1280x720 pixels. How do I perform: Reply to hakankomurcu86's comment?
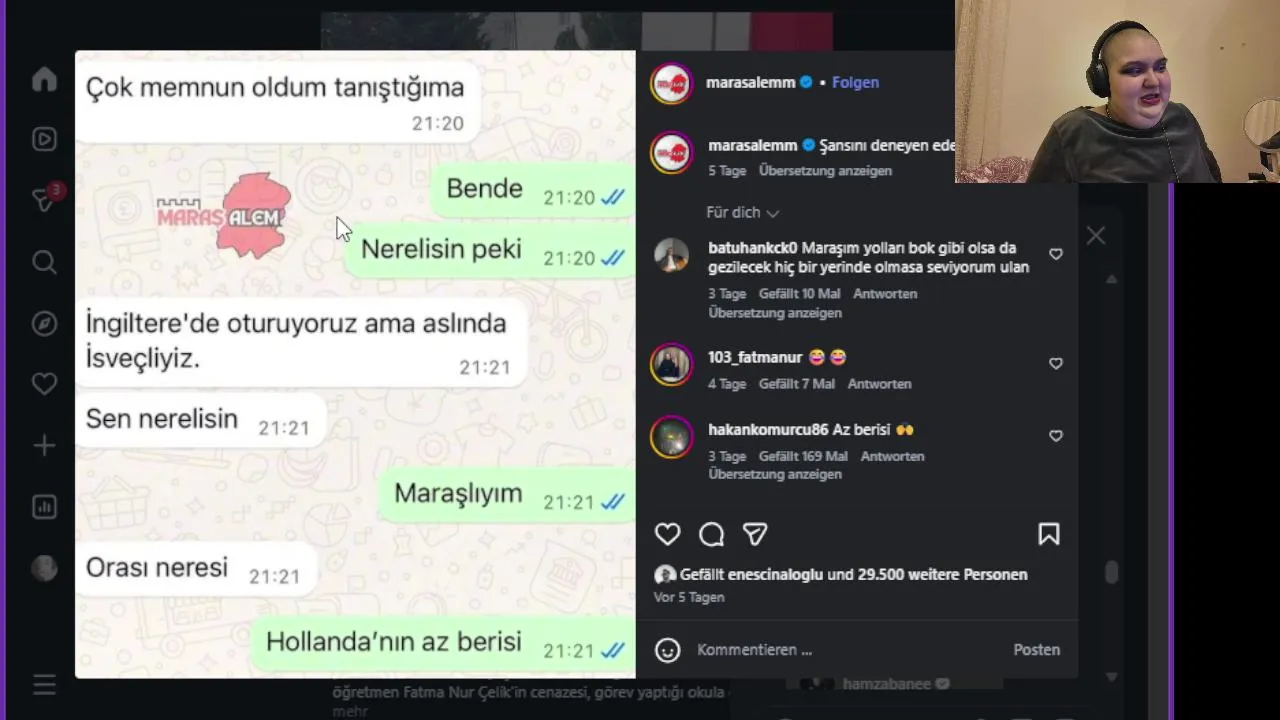click(x=892, y=456)
